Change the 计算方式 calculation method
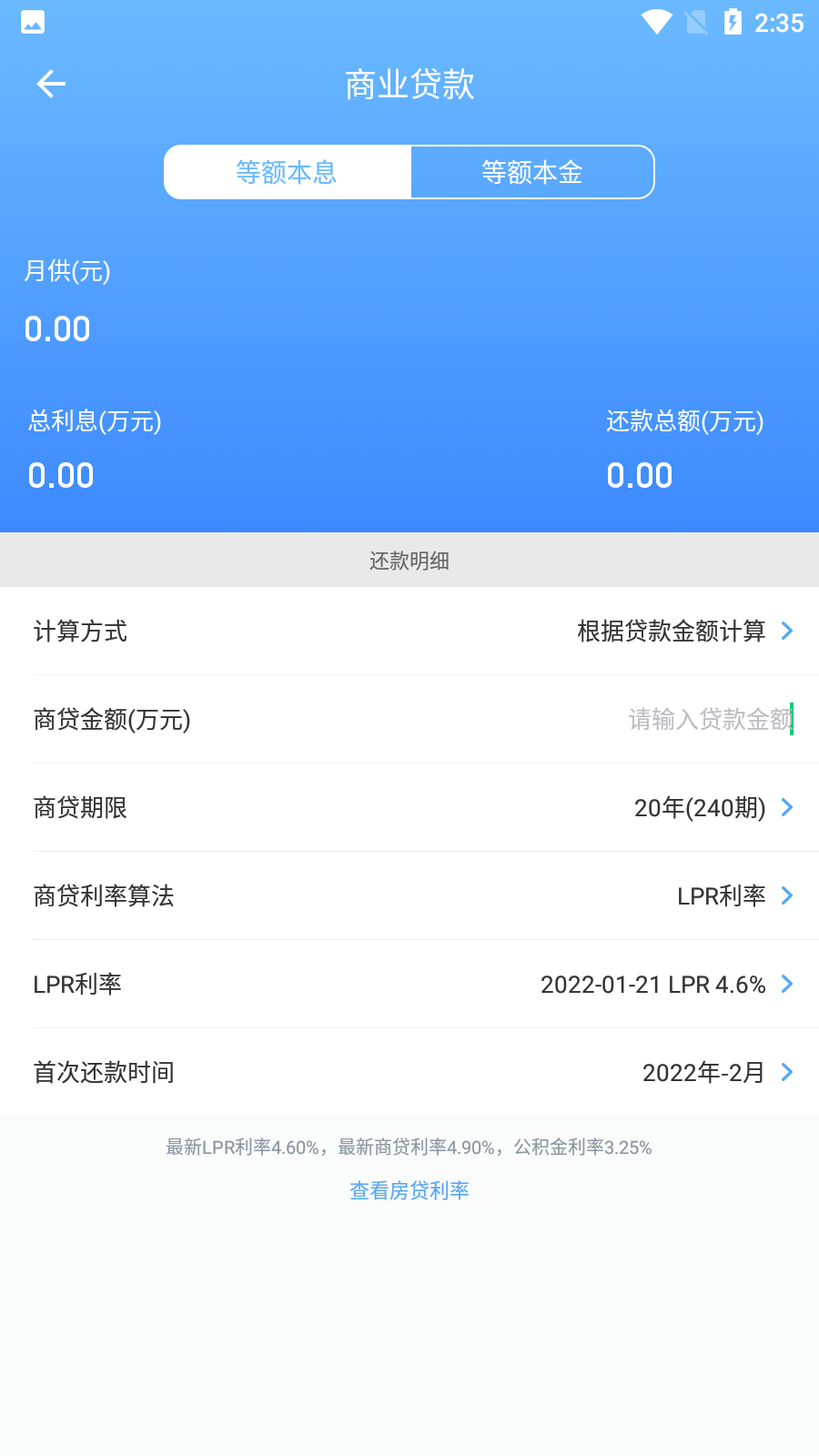The height and width of the screenshot is (1456, 819). (684, 631)
